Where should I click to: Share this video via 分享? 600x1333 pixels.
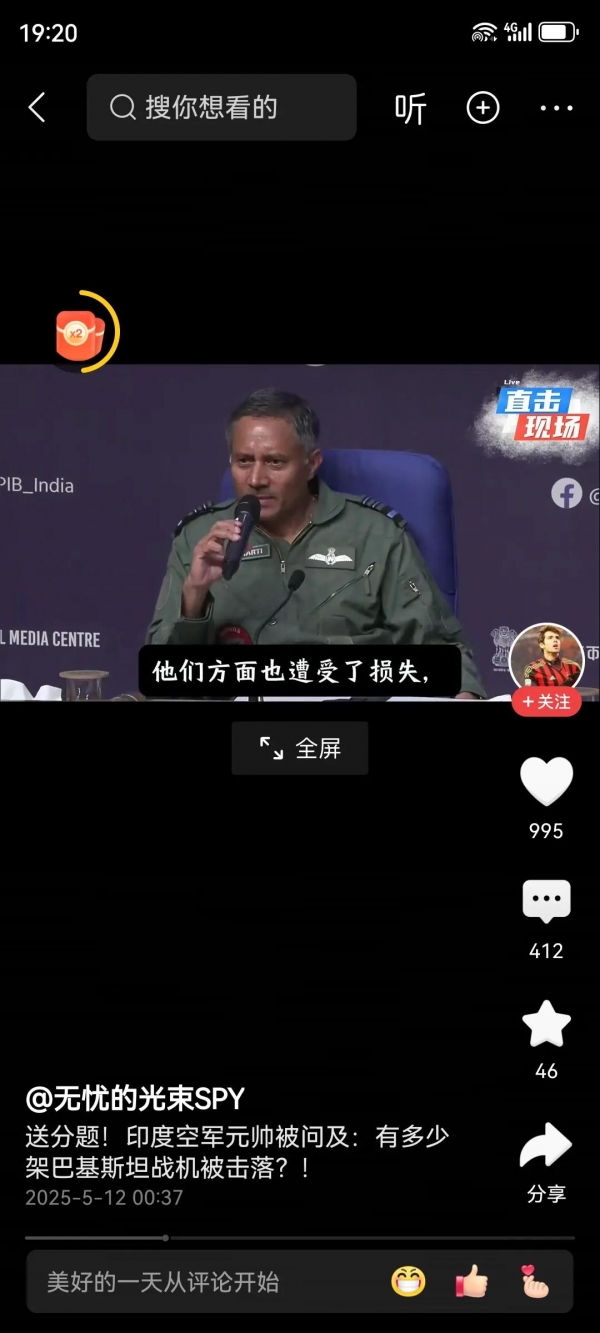coord(546,1148)
